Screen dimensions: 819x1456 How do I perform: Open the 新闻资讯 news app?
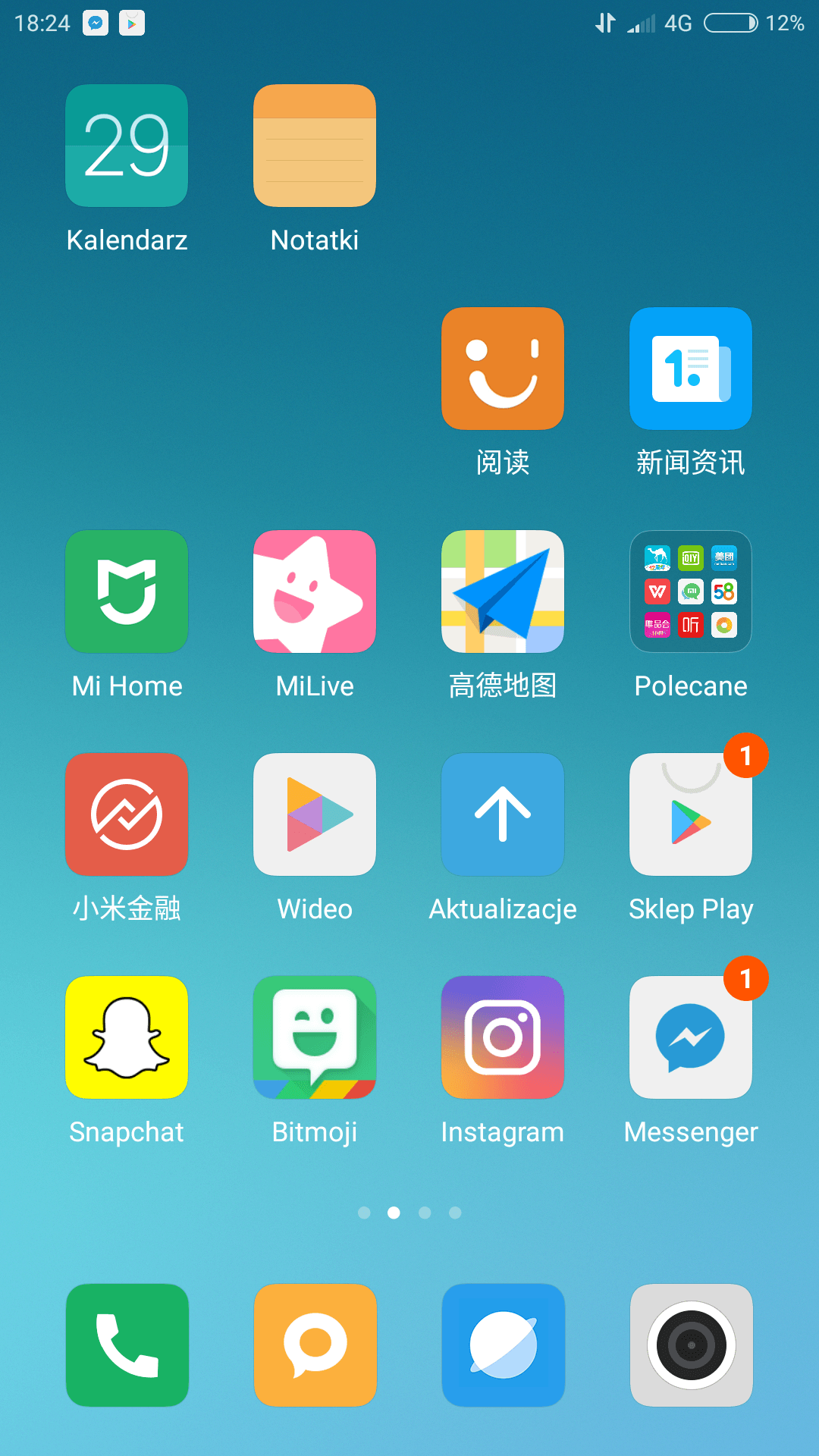tap(691, 369)
